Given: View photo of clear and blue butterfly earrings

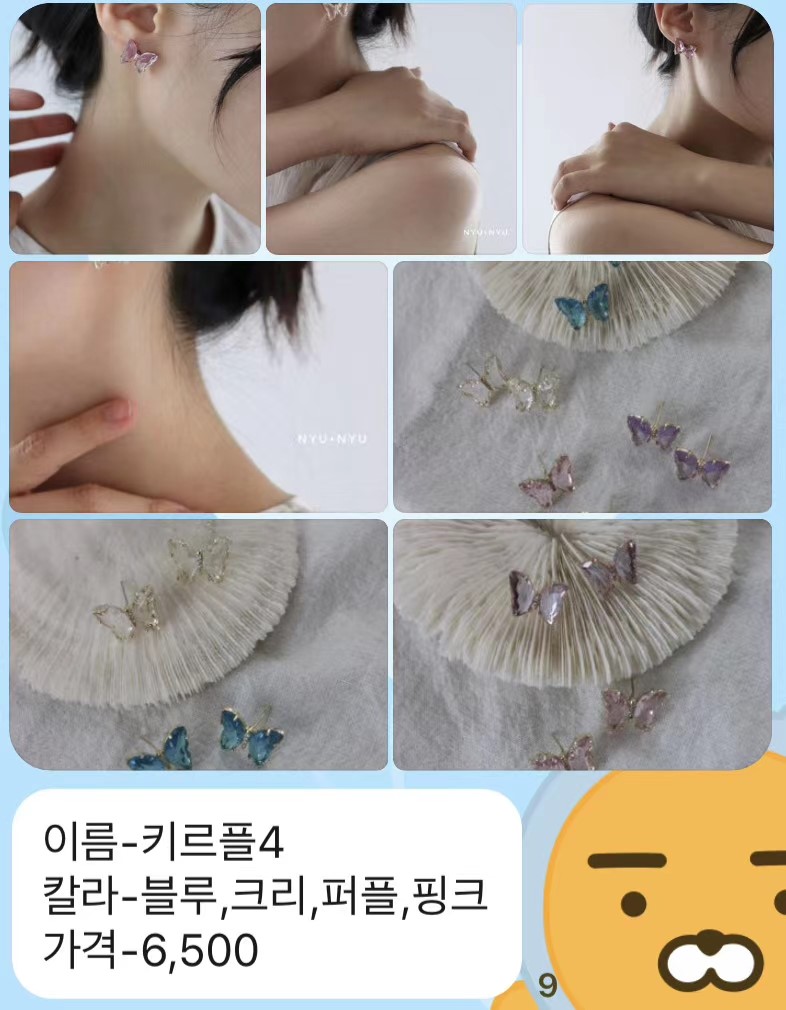Looking at the screenshot, I should click(198, 644).
